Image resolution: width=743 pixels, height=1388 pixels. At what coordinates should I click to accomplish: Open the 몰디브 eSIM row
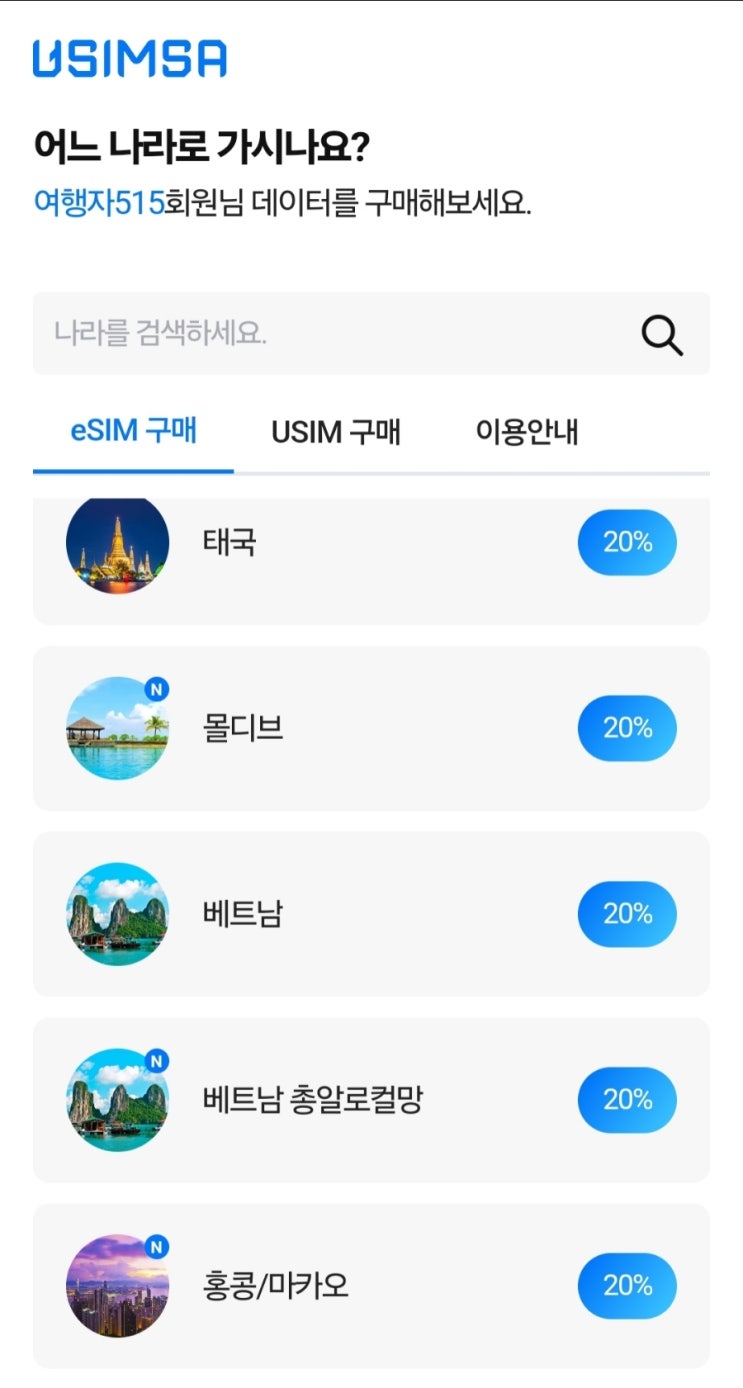[x=371, y=728]
